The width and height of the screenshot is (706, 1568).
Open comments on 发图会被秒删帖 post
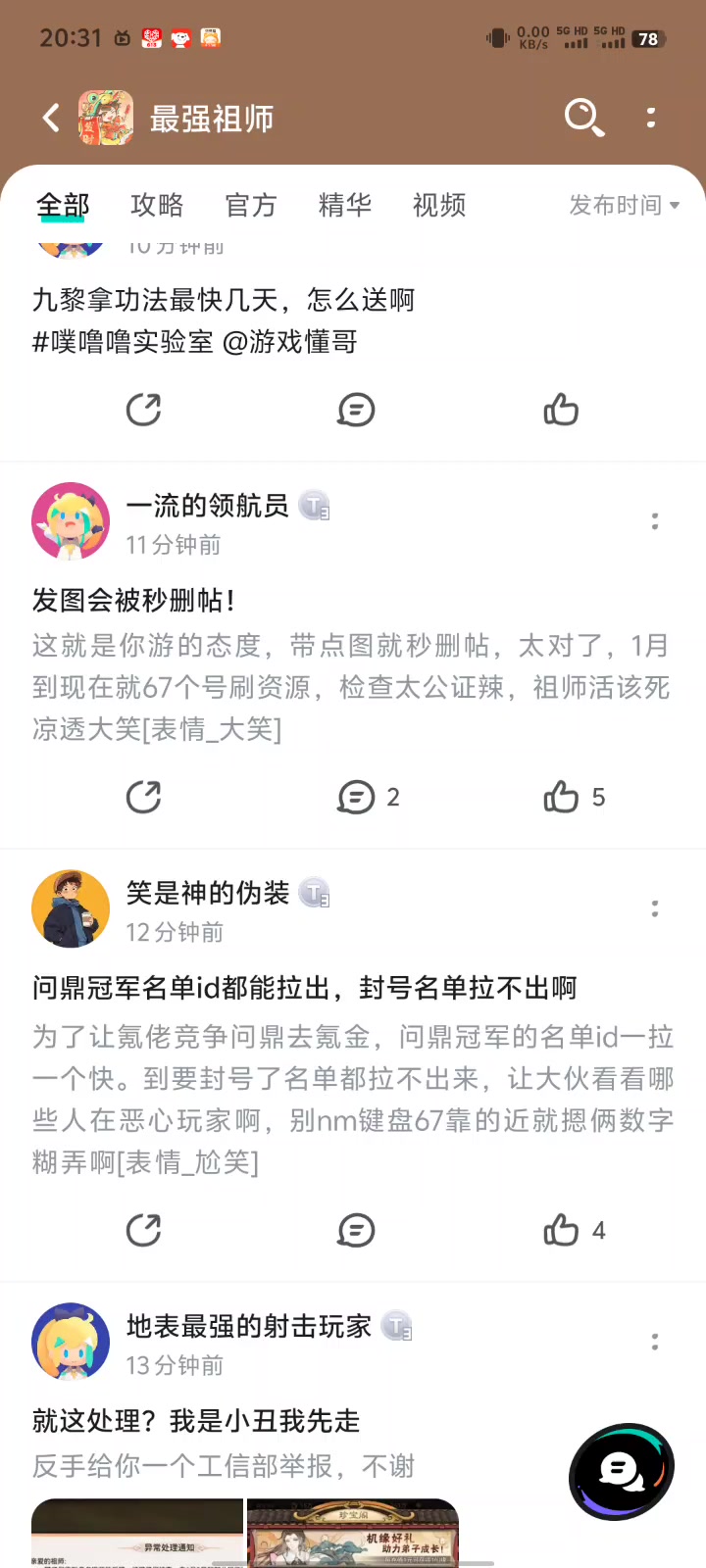point(357,797)
